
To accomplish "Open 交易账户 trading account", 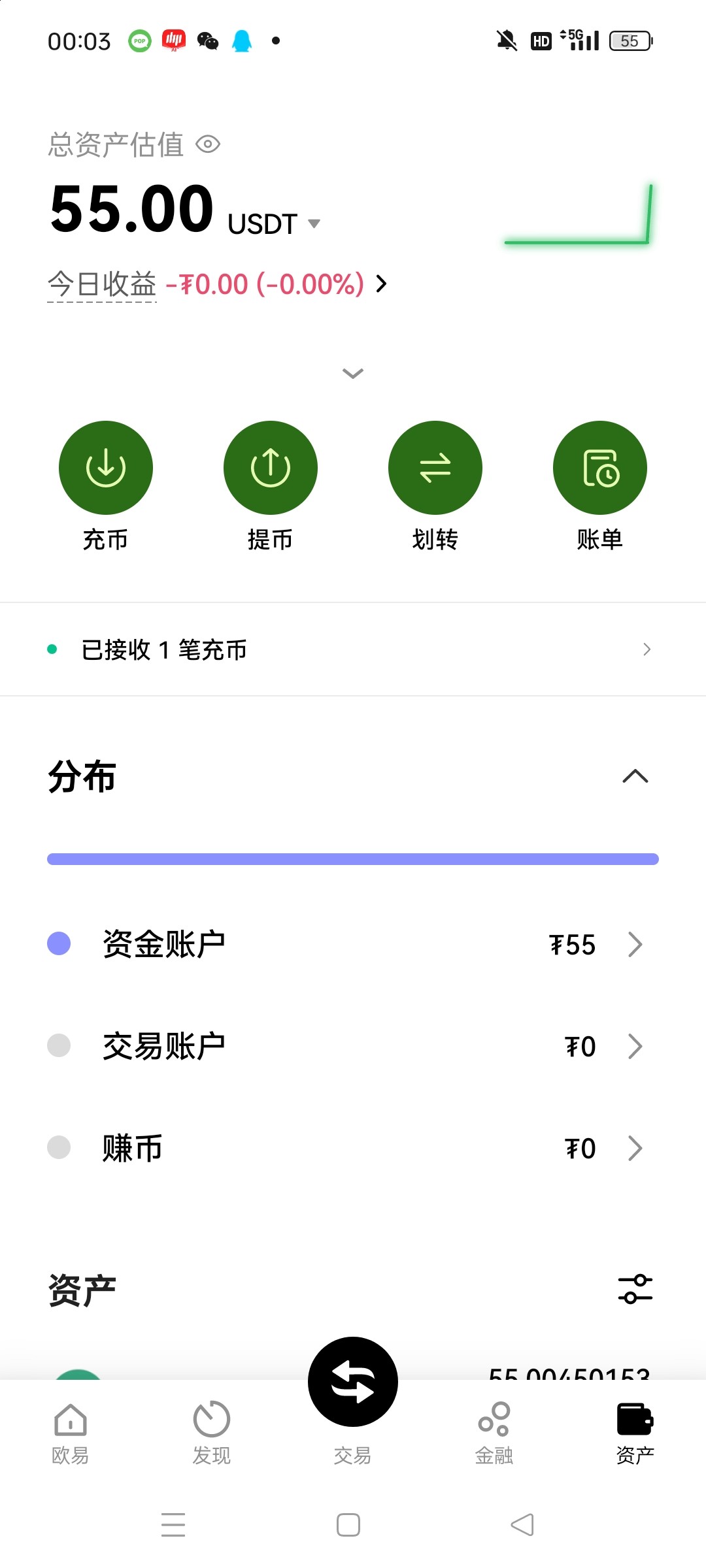I will coord(353,1046).
